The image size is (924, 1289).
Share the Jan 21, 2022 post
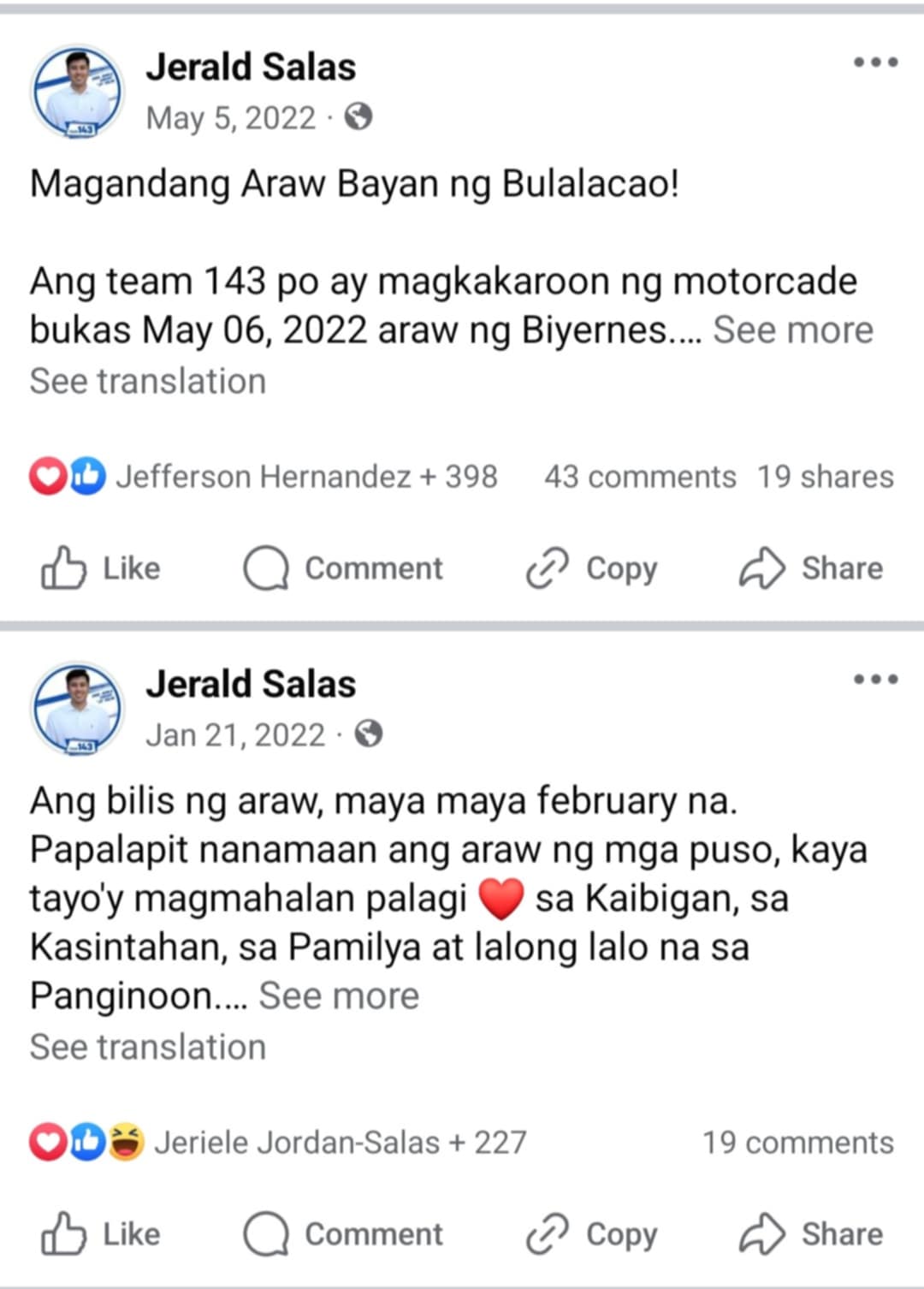click(x=810, y=1234)
